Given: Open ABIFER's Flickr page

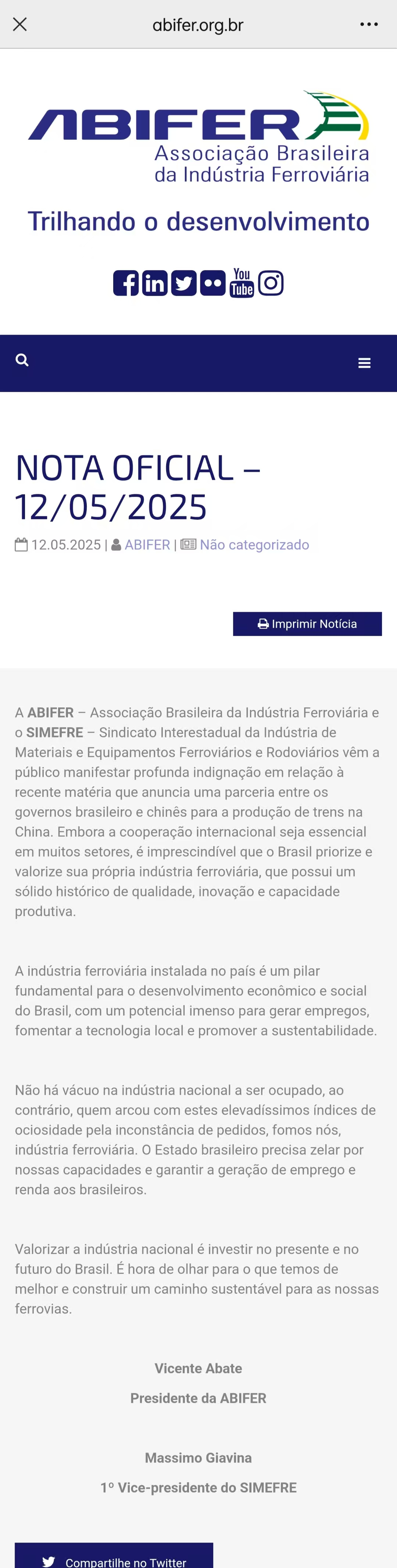Looking at the screenshot, I should click(x=213, y=283).
